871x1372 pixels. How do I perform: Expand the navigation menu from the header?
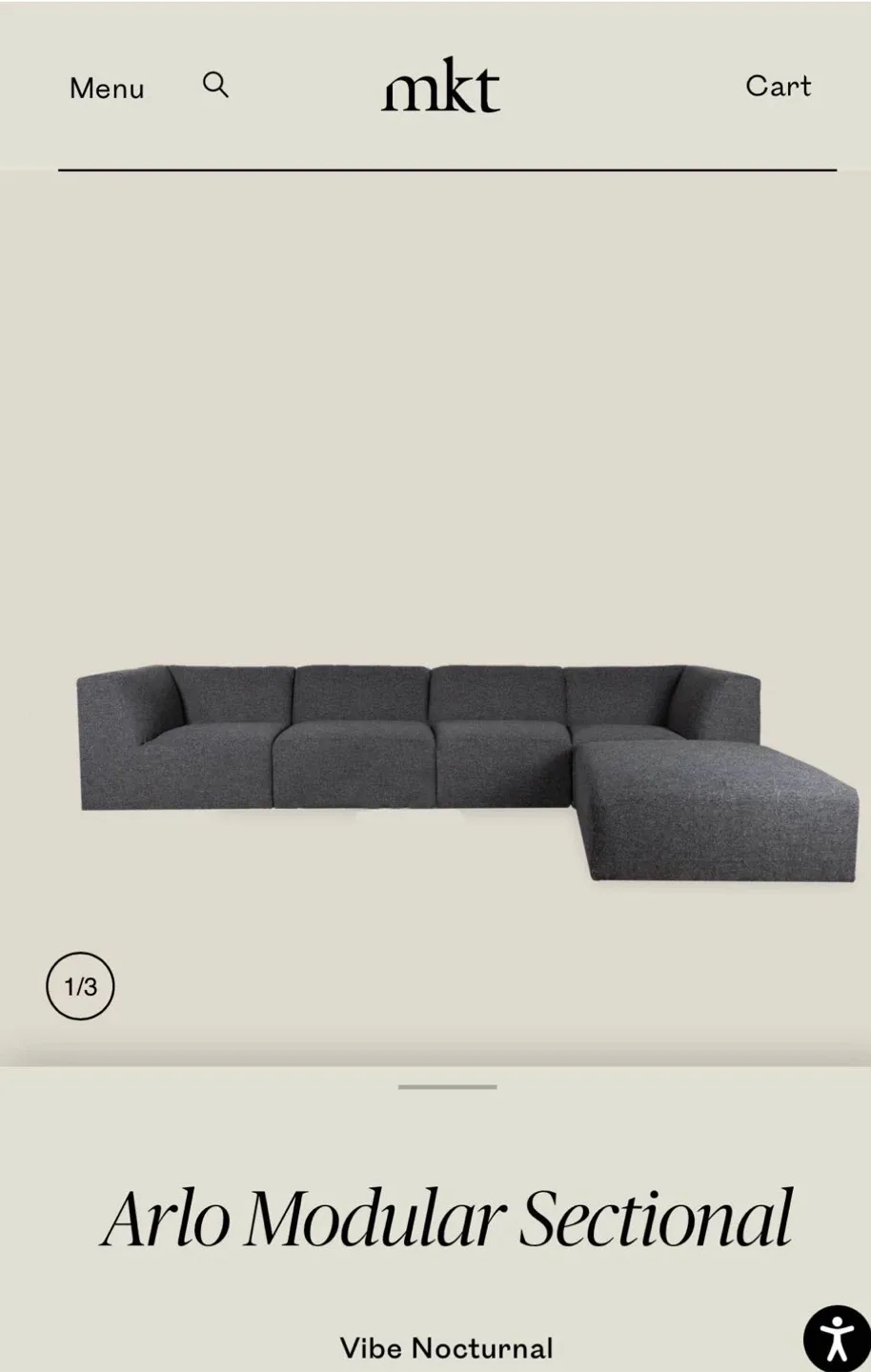(x=106, y=88)
